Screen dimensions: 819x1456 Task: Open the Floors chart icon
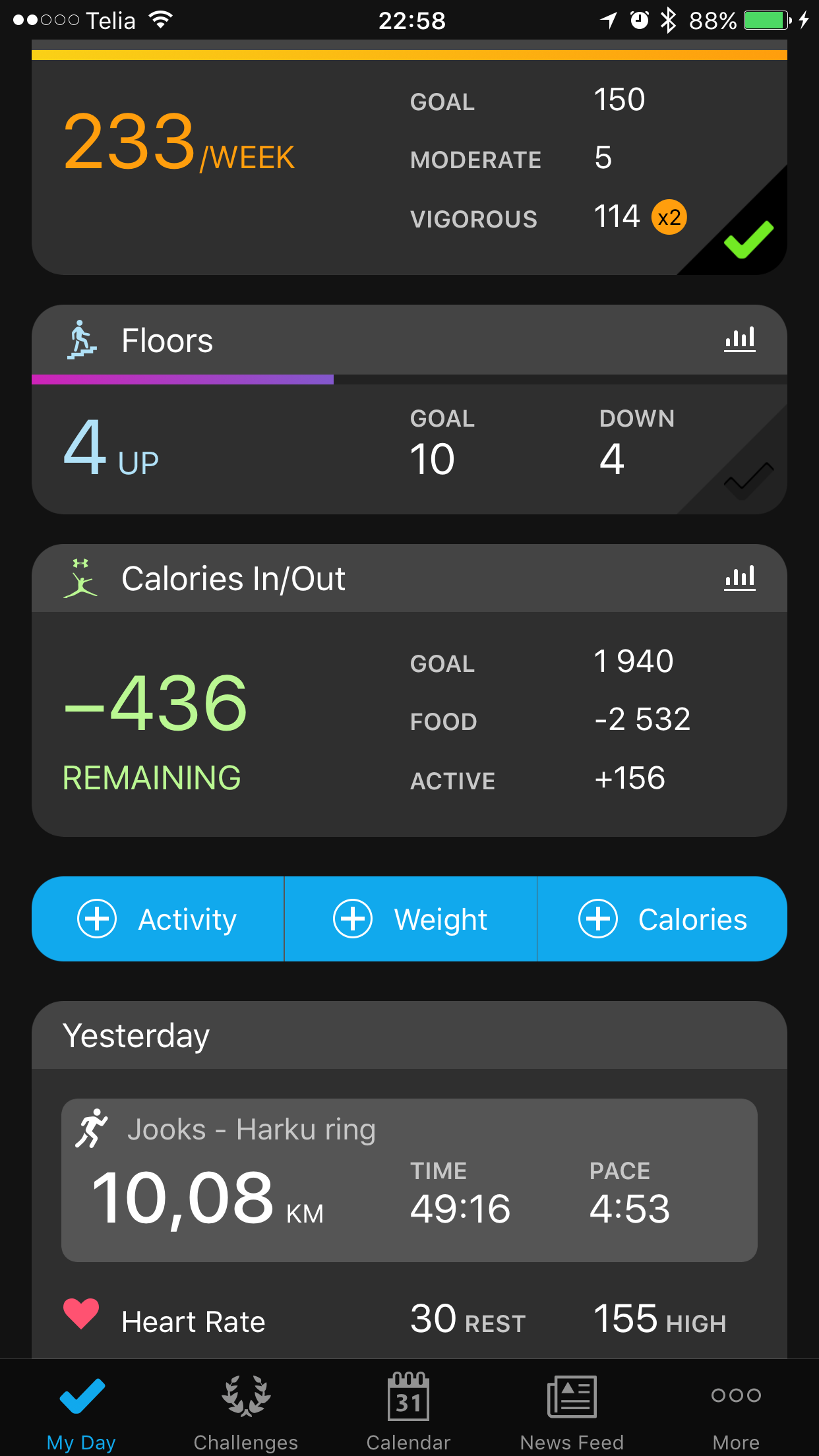tap(739, 340)
